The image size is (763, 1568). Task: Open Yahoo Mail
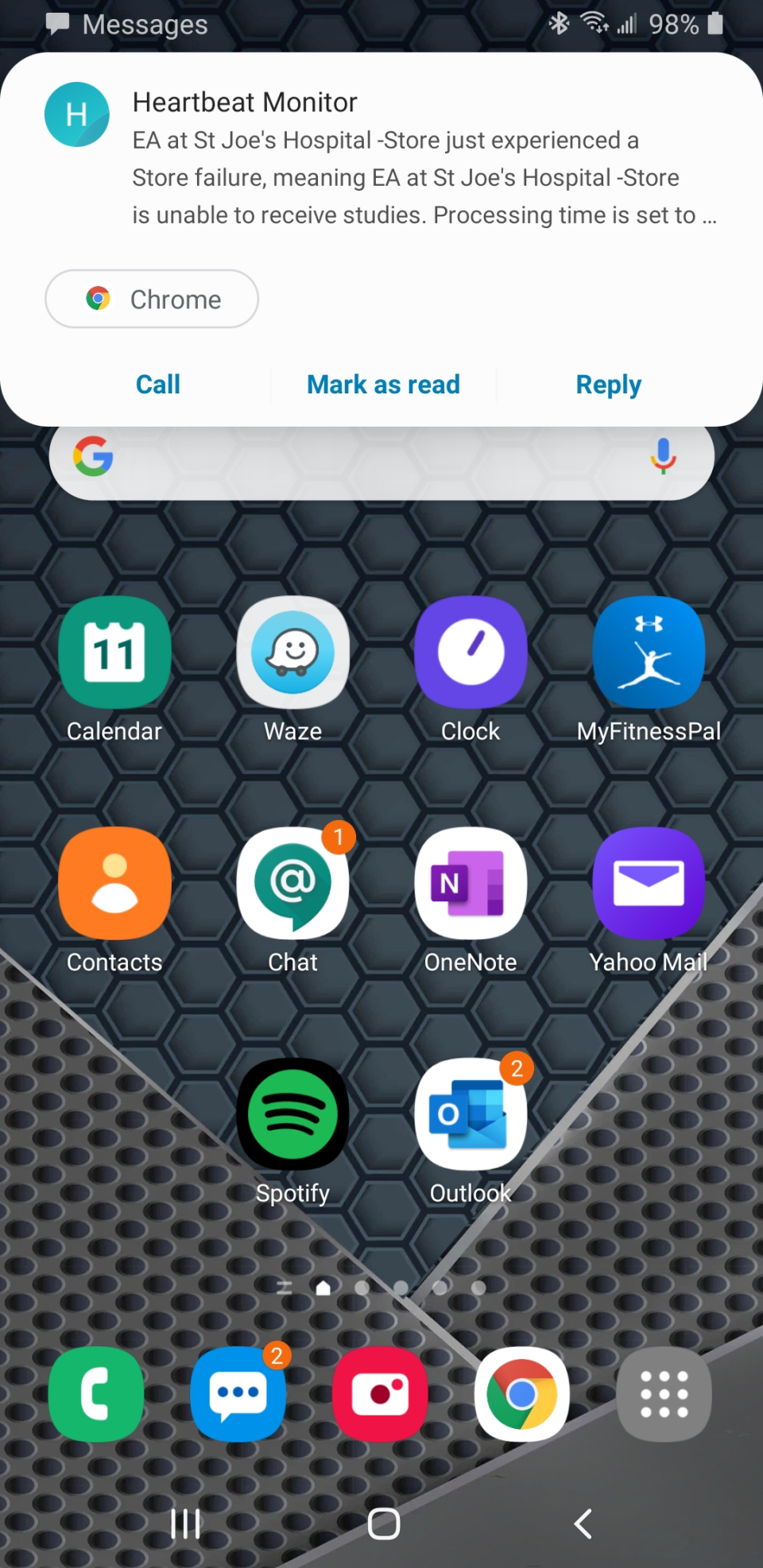pos(649,884)
